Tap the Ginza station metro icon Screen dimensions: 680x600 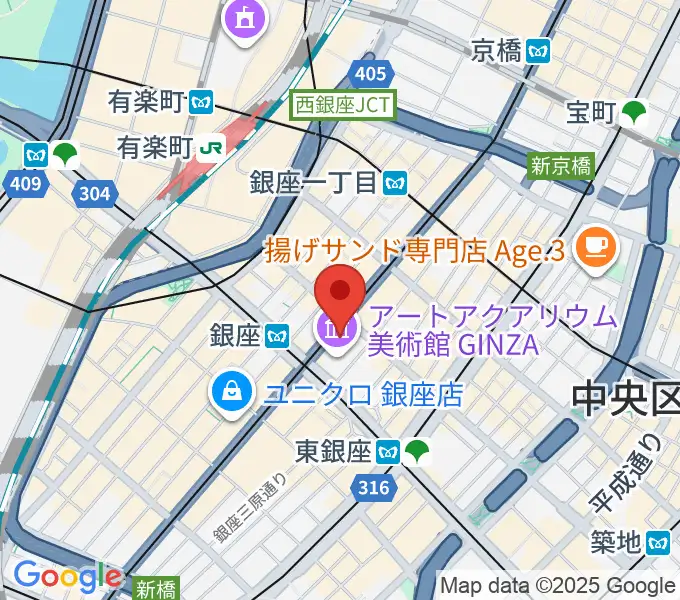(279, 336)
